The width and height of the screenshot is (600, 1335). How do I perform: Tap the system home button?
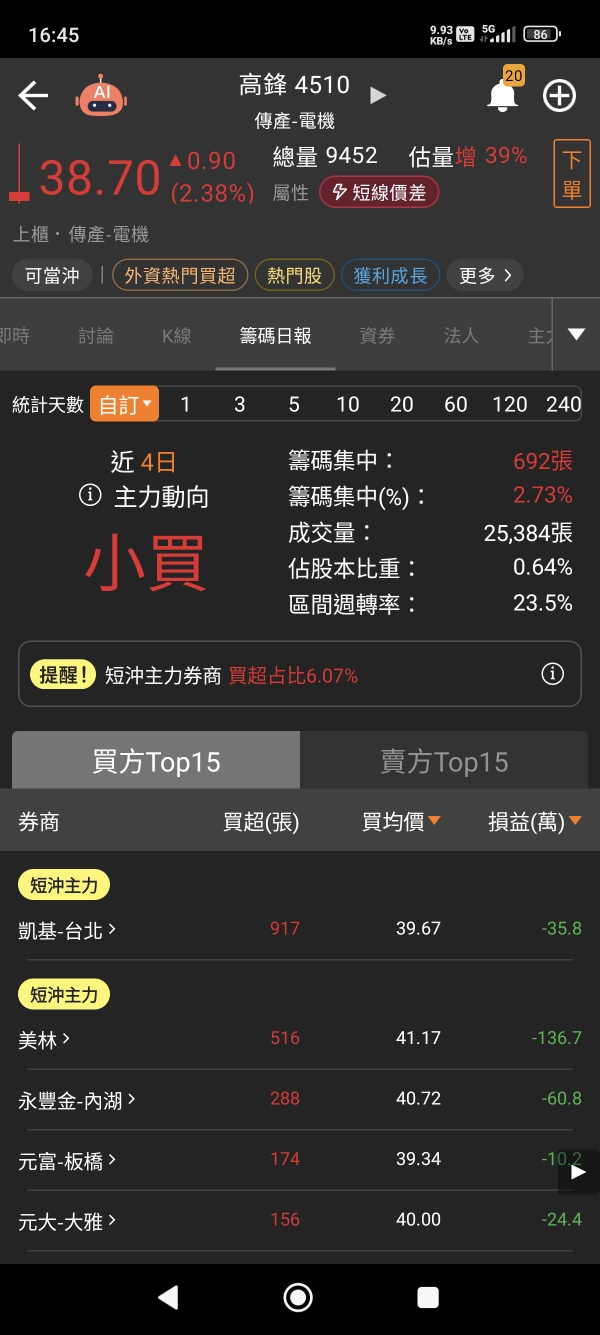(x=298, y=1297)
